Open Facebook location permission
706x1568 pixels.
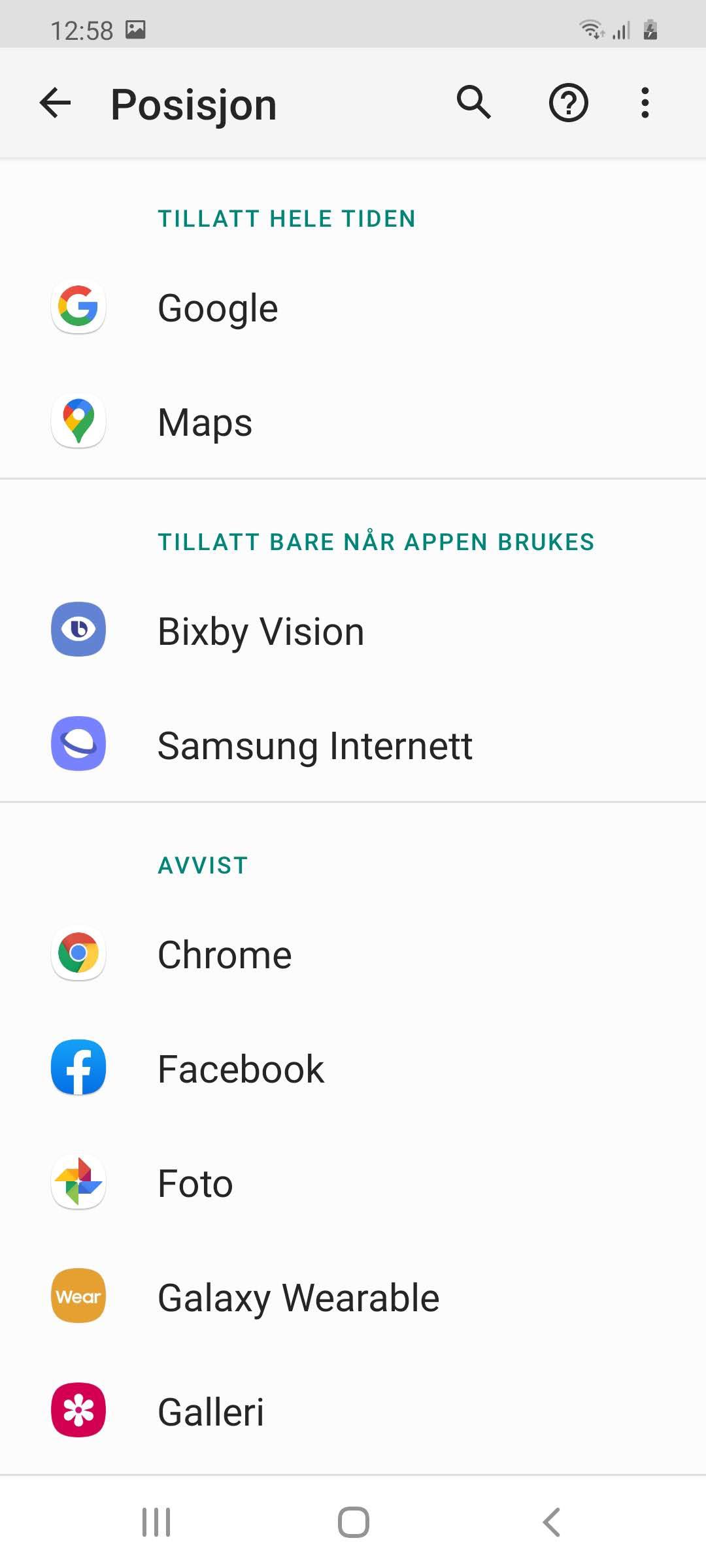tap(353, 1069)
